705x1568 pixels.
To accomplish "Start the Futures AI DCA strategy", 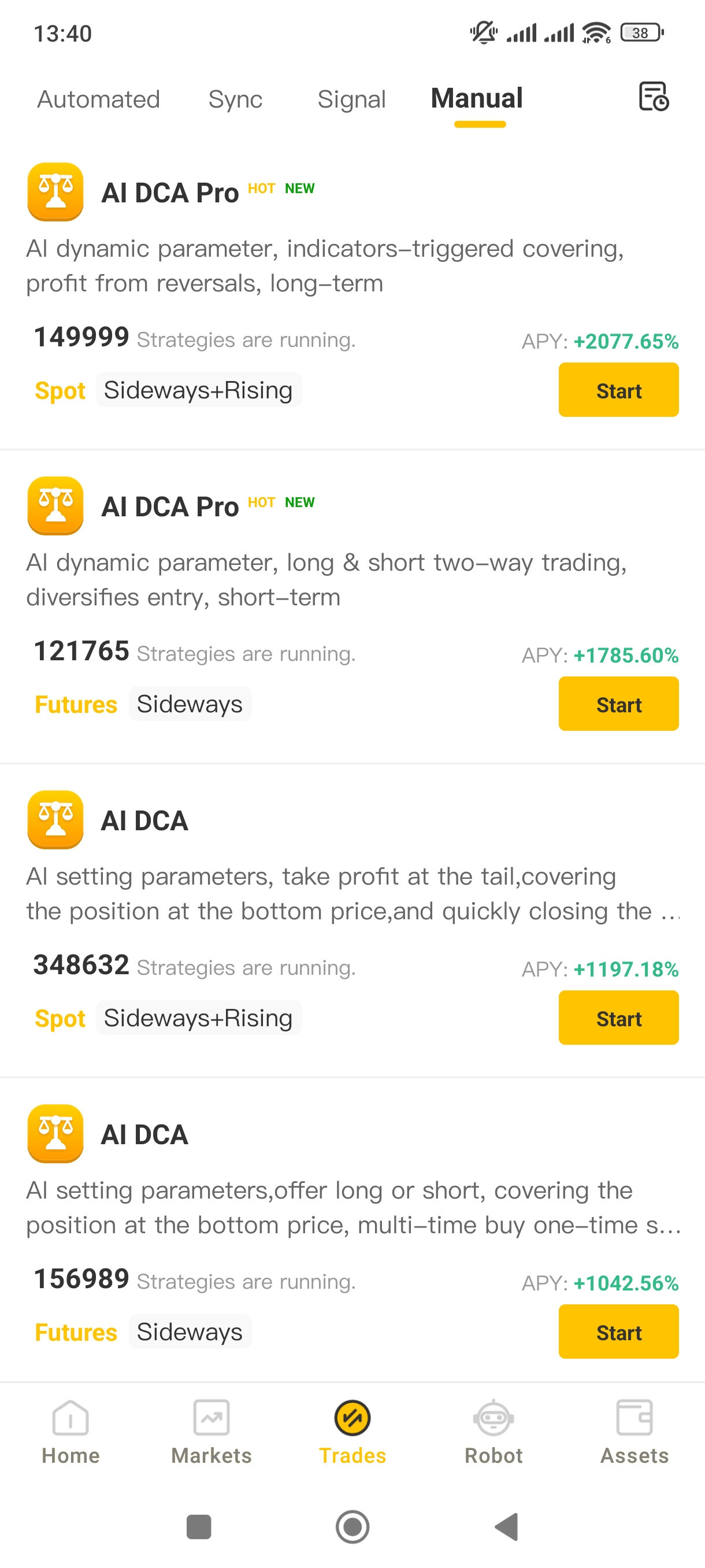I will [619, 1333].
